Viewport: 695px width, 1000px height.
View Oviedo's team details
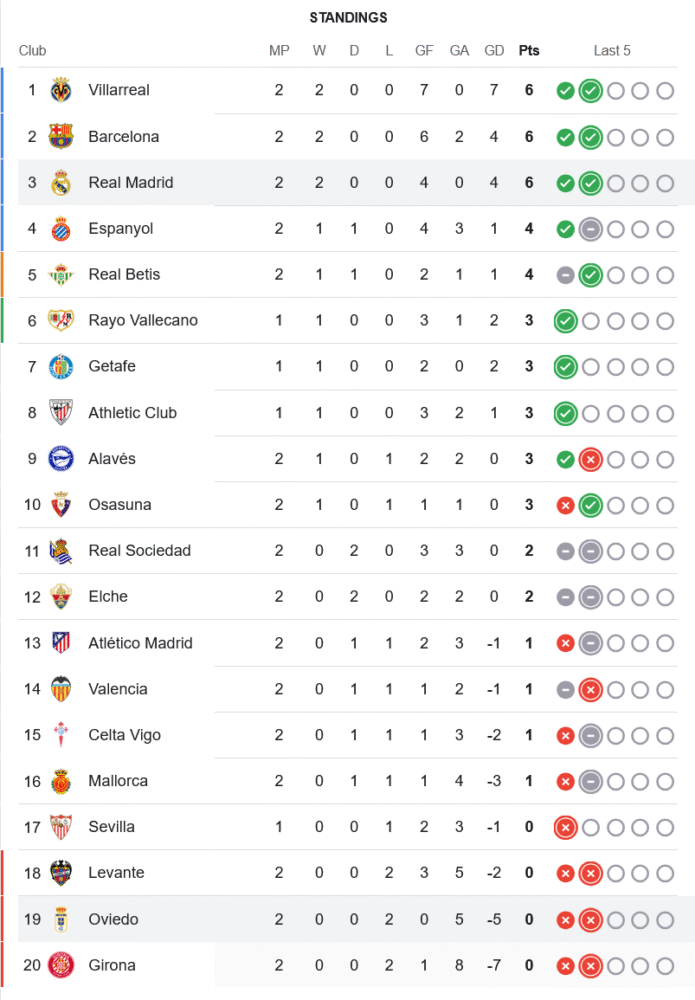coord(113,918)
